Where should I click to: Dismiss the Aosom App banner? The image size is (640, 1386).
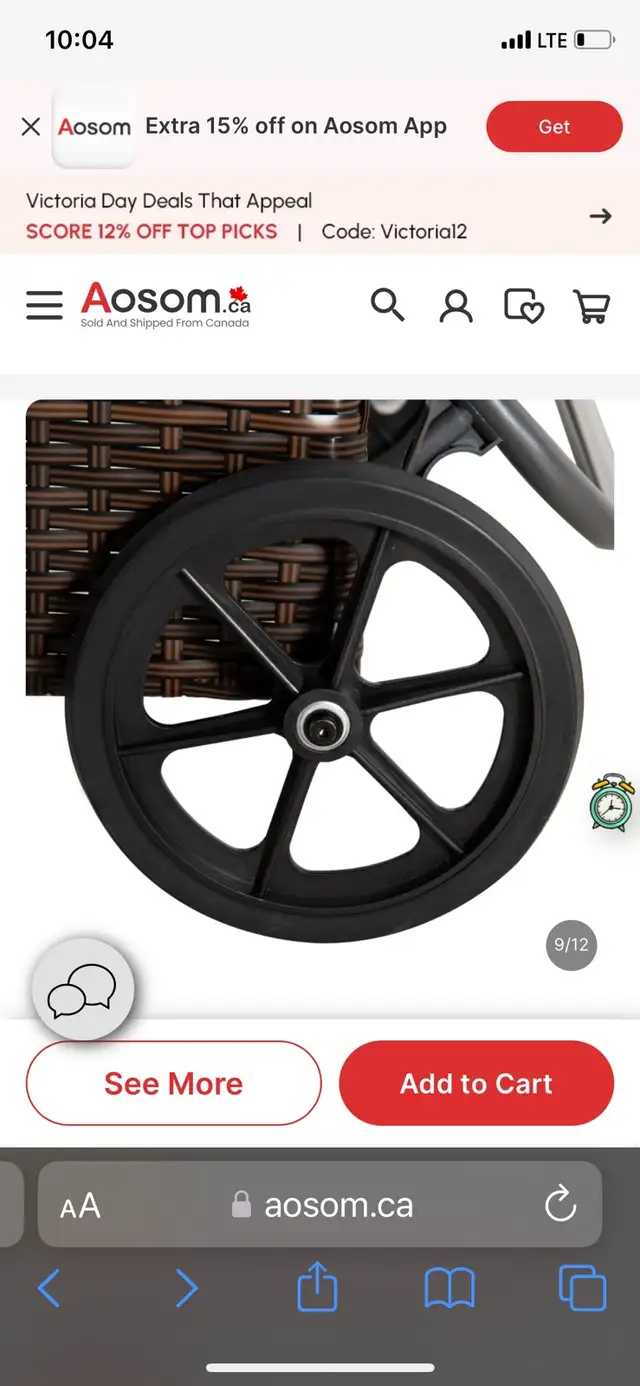[31, 127]
